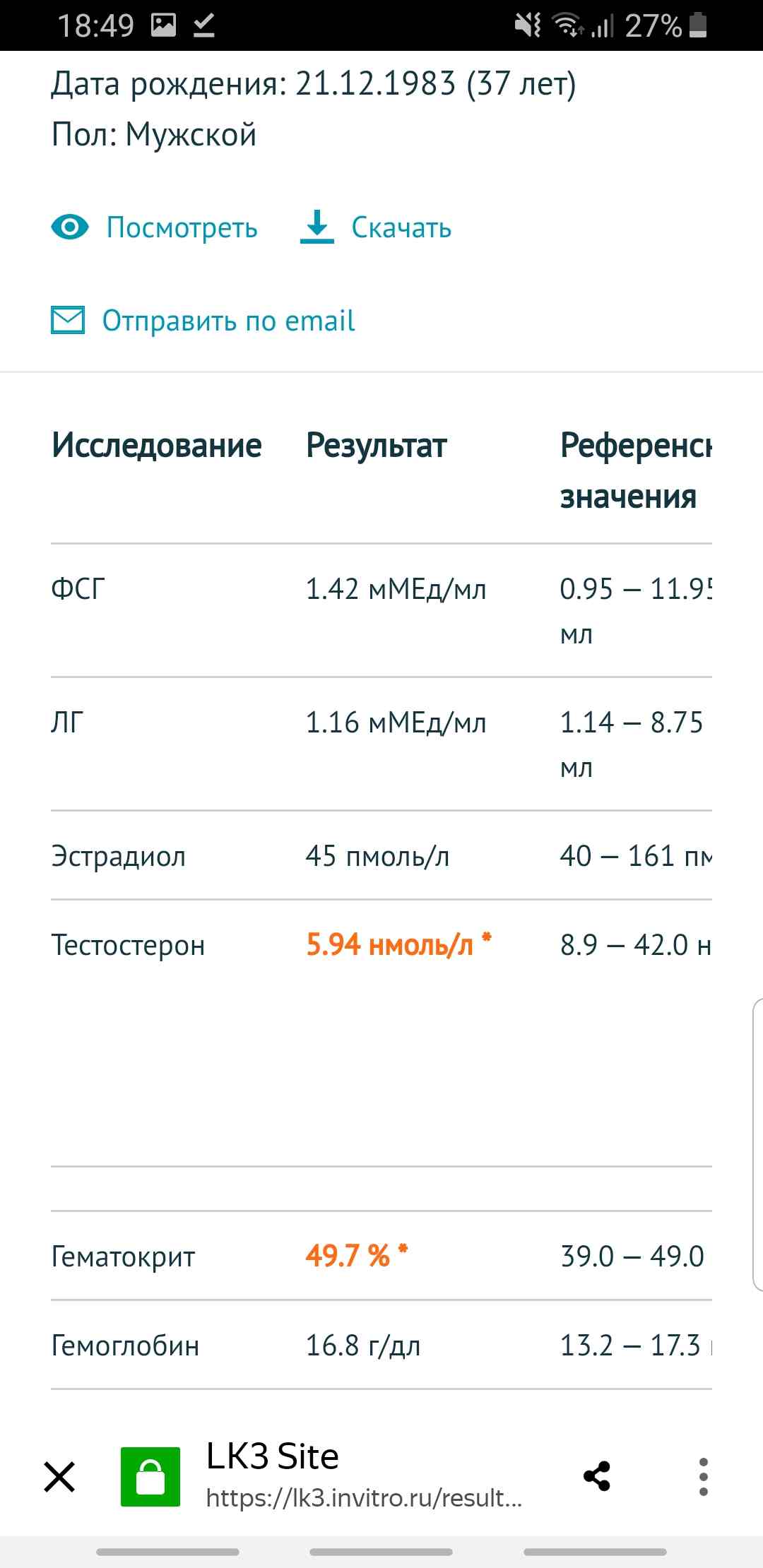This screenshot has width=763, height=1568.
Task: Close the browser custom tab
Action: pos(59,1477)
